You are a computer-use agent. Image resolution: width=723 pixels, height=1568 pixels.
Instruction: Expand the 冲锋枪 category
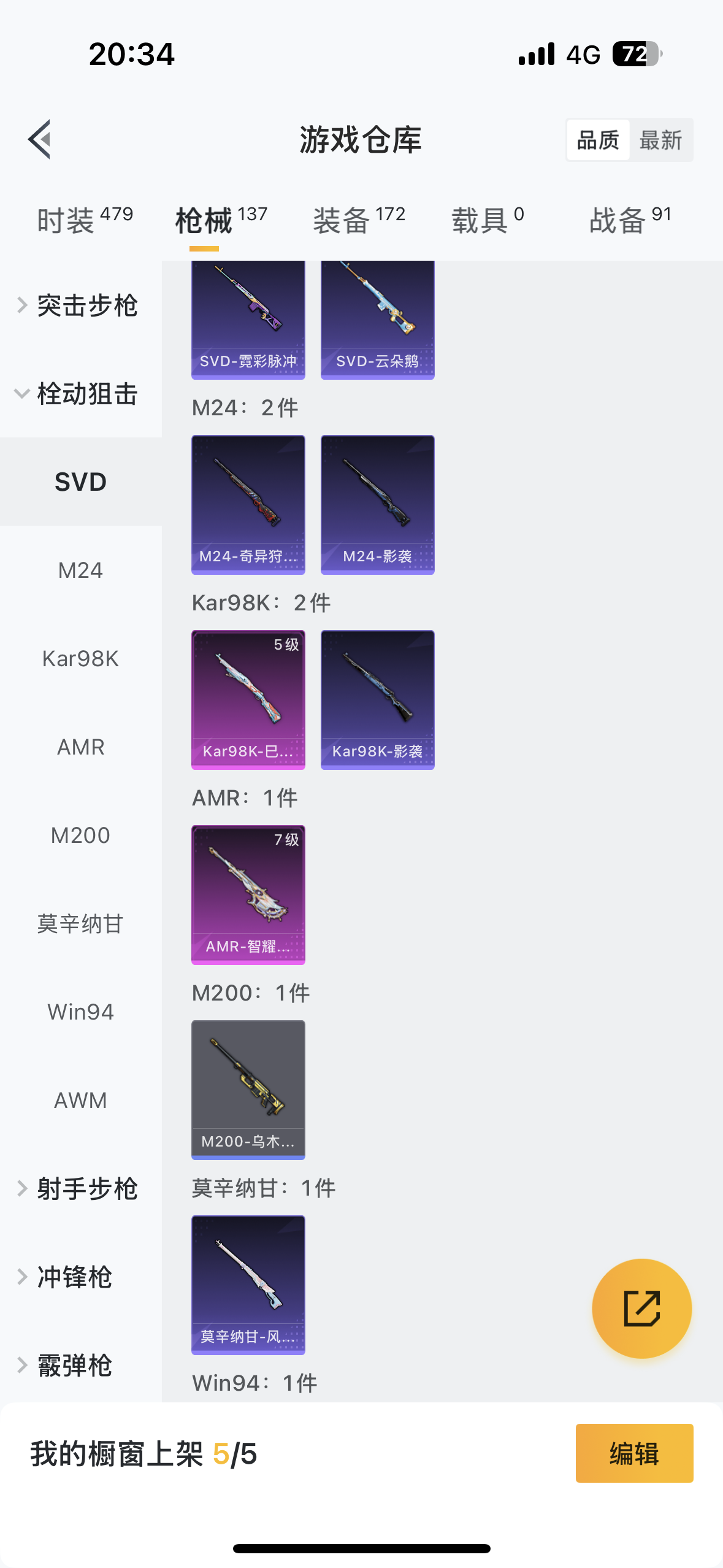[x=74, y=1277]
